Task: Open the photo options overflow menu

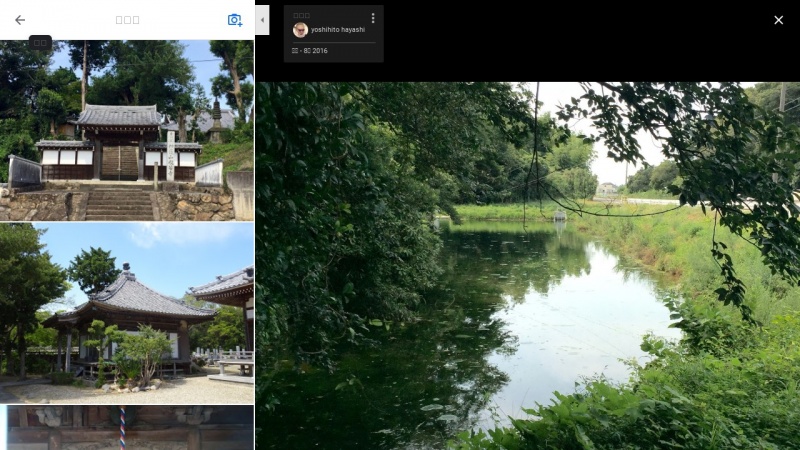Action: [x=373, y=18]
